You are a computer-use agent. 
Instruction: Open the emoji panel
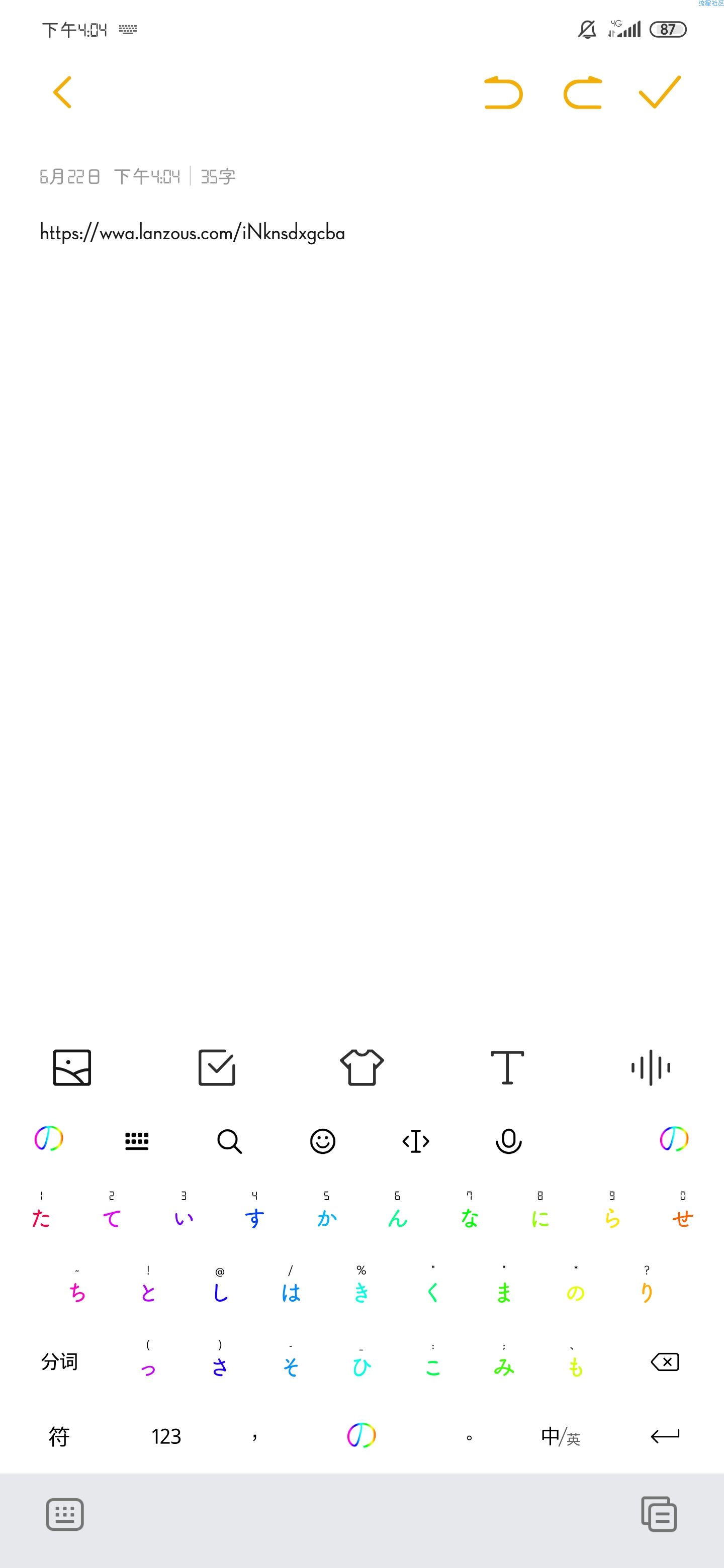[323, 1141]
